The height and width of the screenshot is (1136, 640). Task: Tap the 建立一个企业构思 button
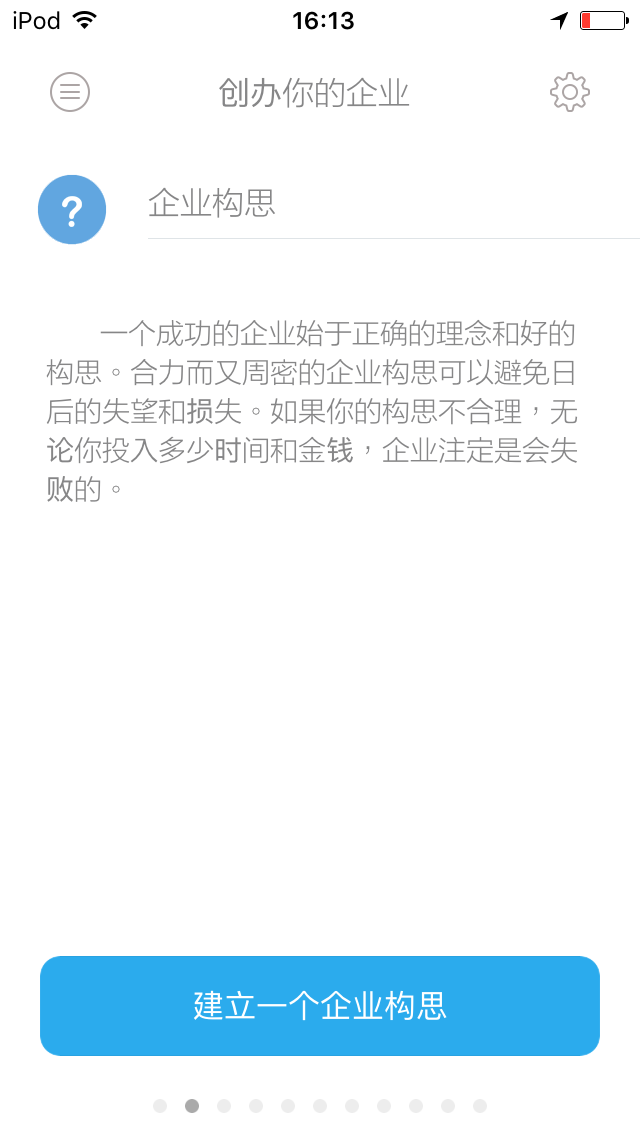320,1006
